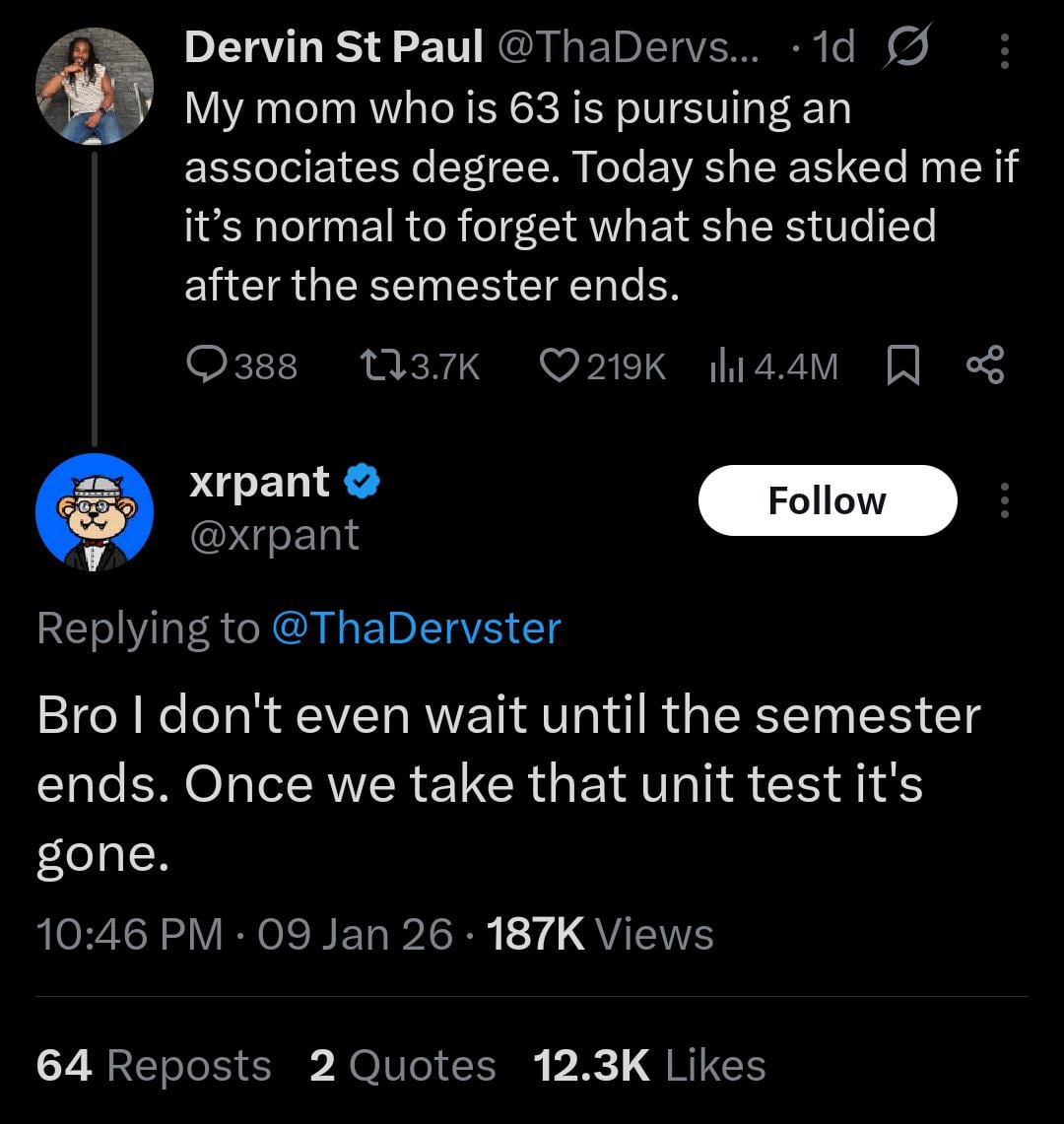Reply to Dervin St Paul's post
This screenshot has height=1124, width=1064.
point(207,366)
